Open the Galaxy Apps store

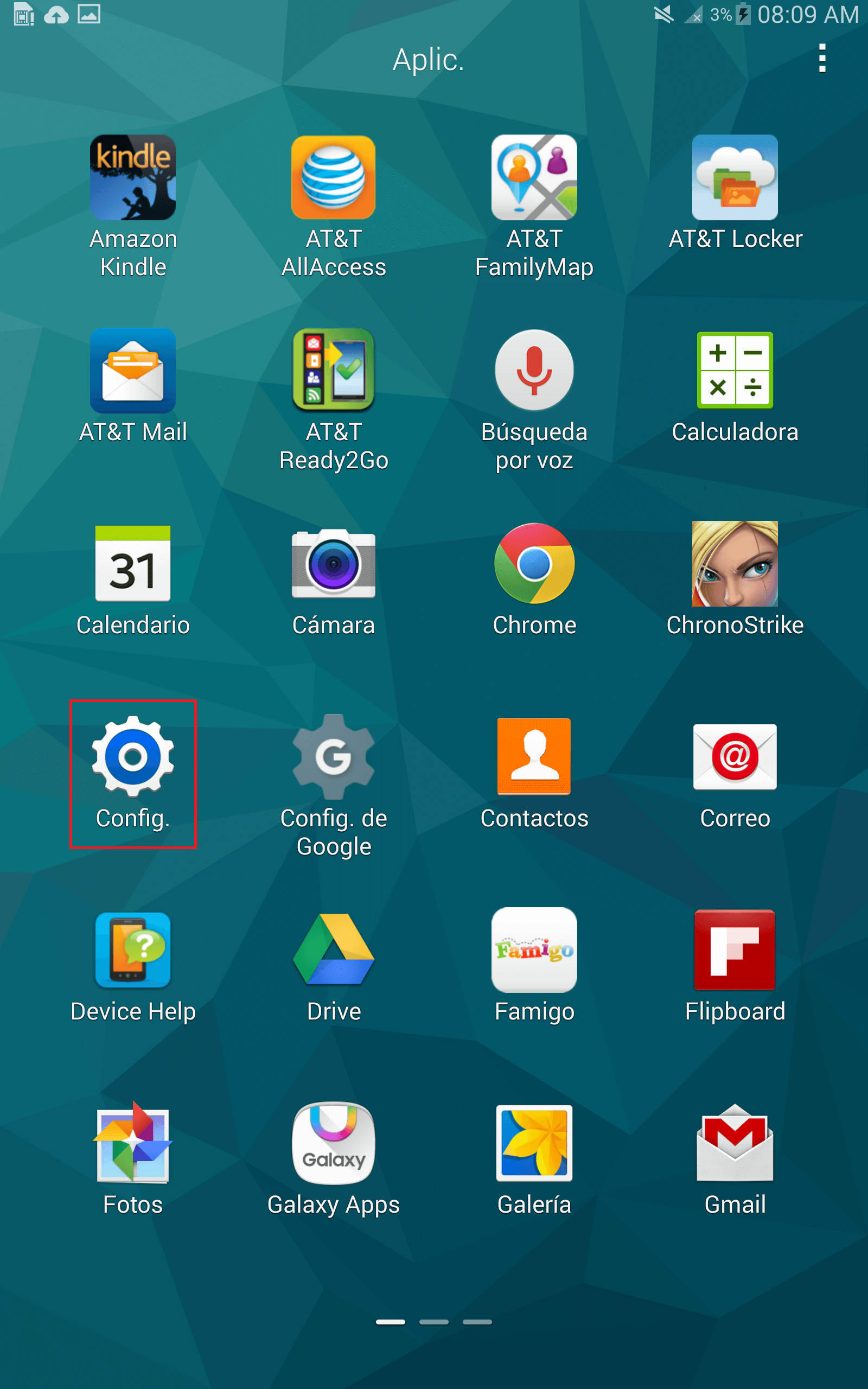coord(334,1144)
